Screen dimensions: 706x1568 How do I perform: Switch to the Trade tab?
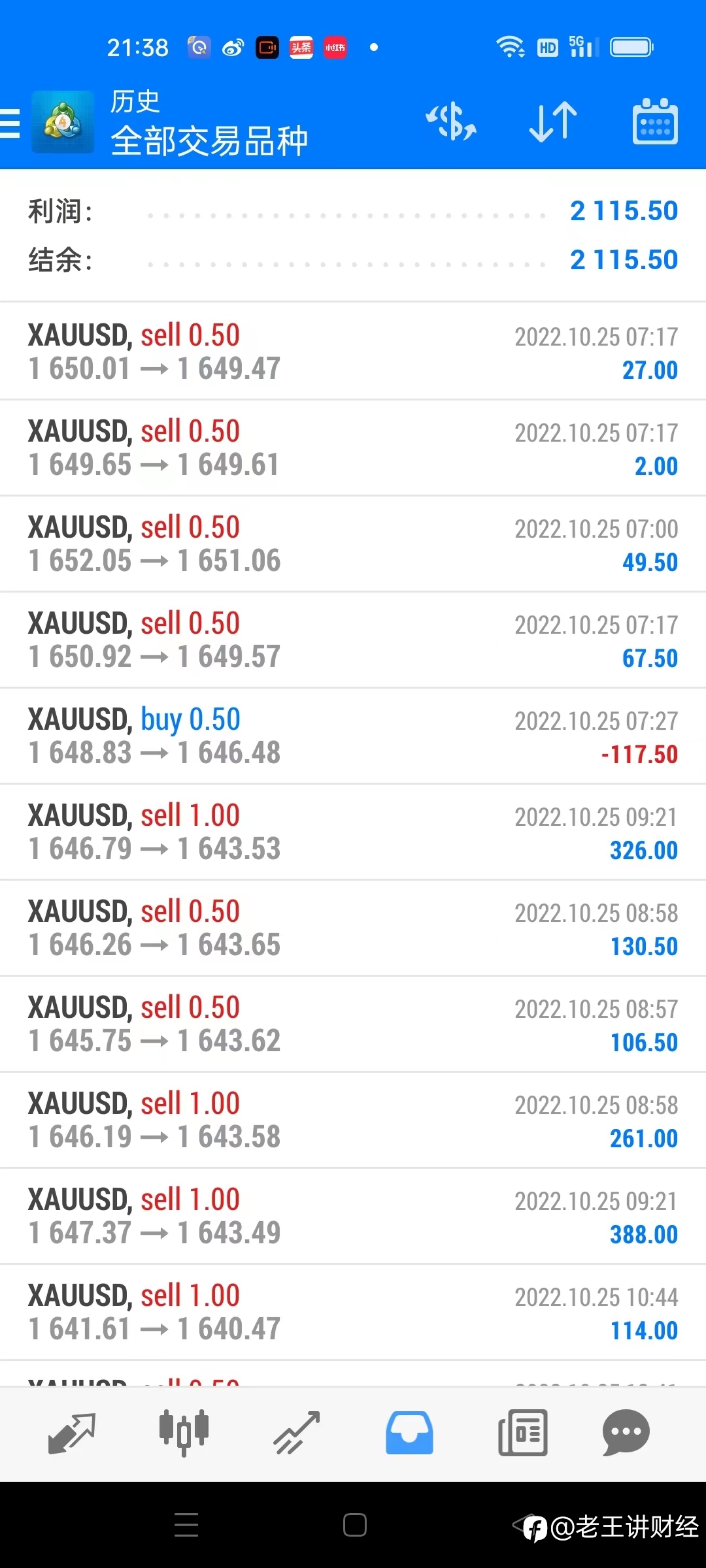point(297,1433)
